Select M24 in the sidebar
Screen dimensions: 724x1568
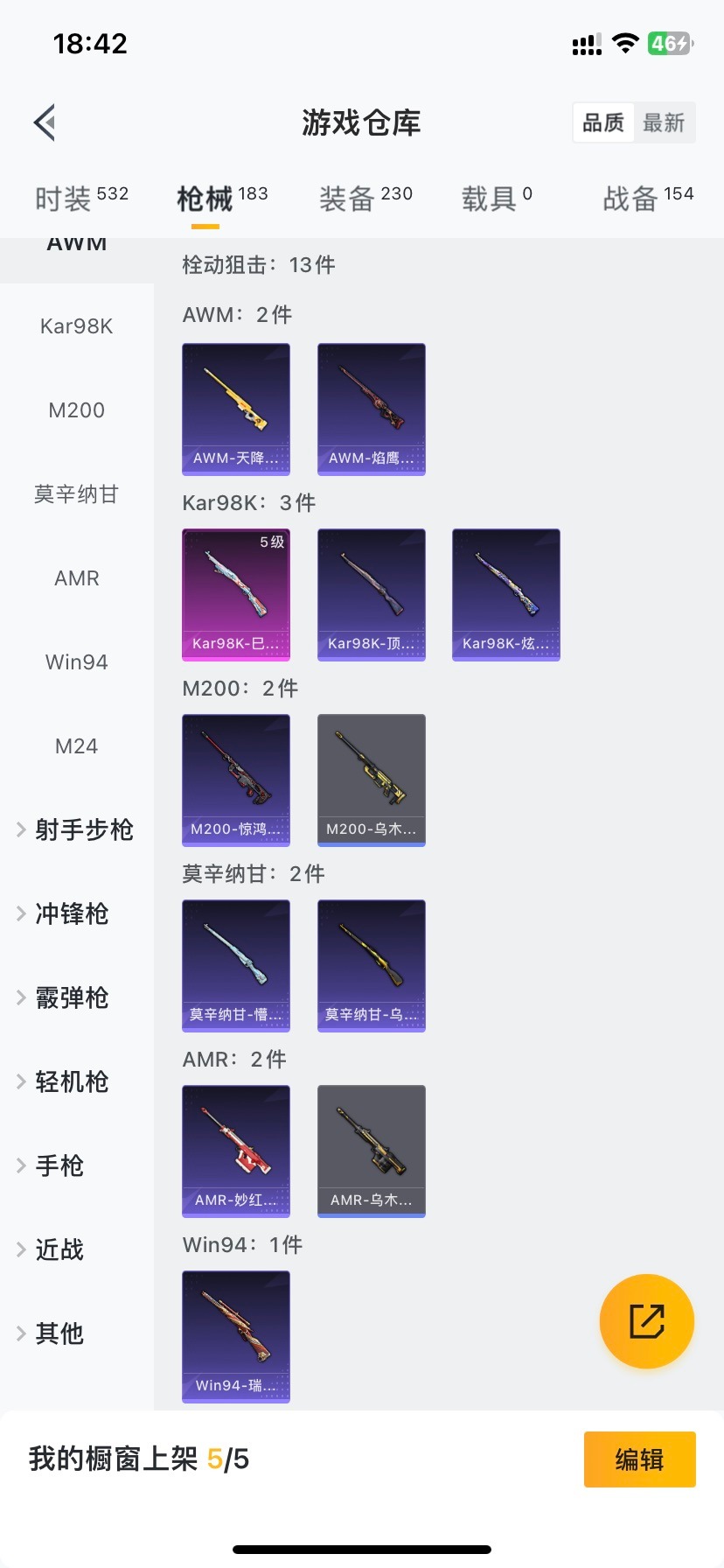click(x=77, y=746)
